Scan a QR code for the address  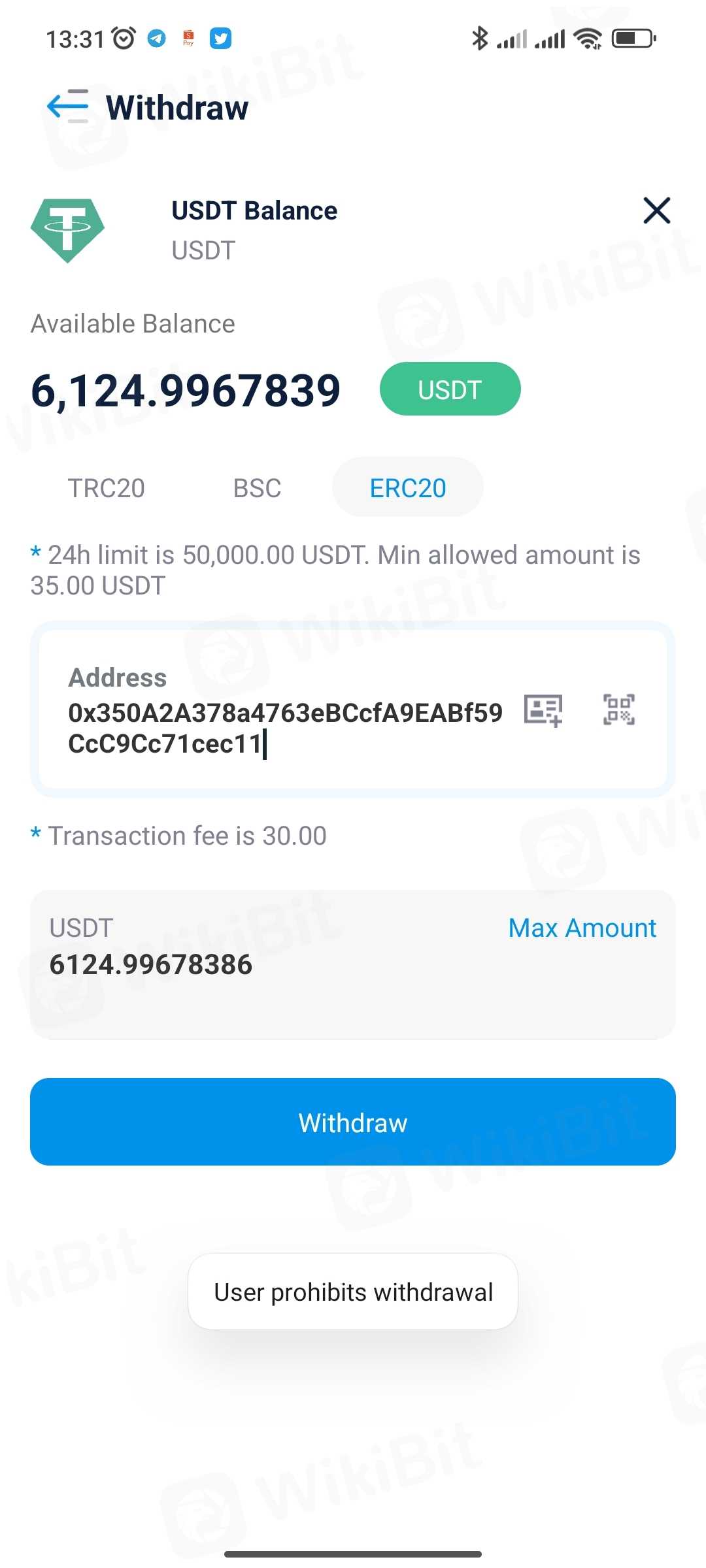pos(618,710)
